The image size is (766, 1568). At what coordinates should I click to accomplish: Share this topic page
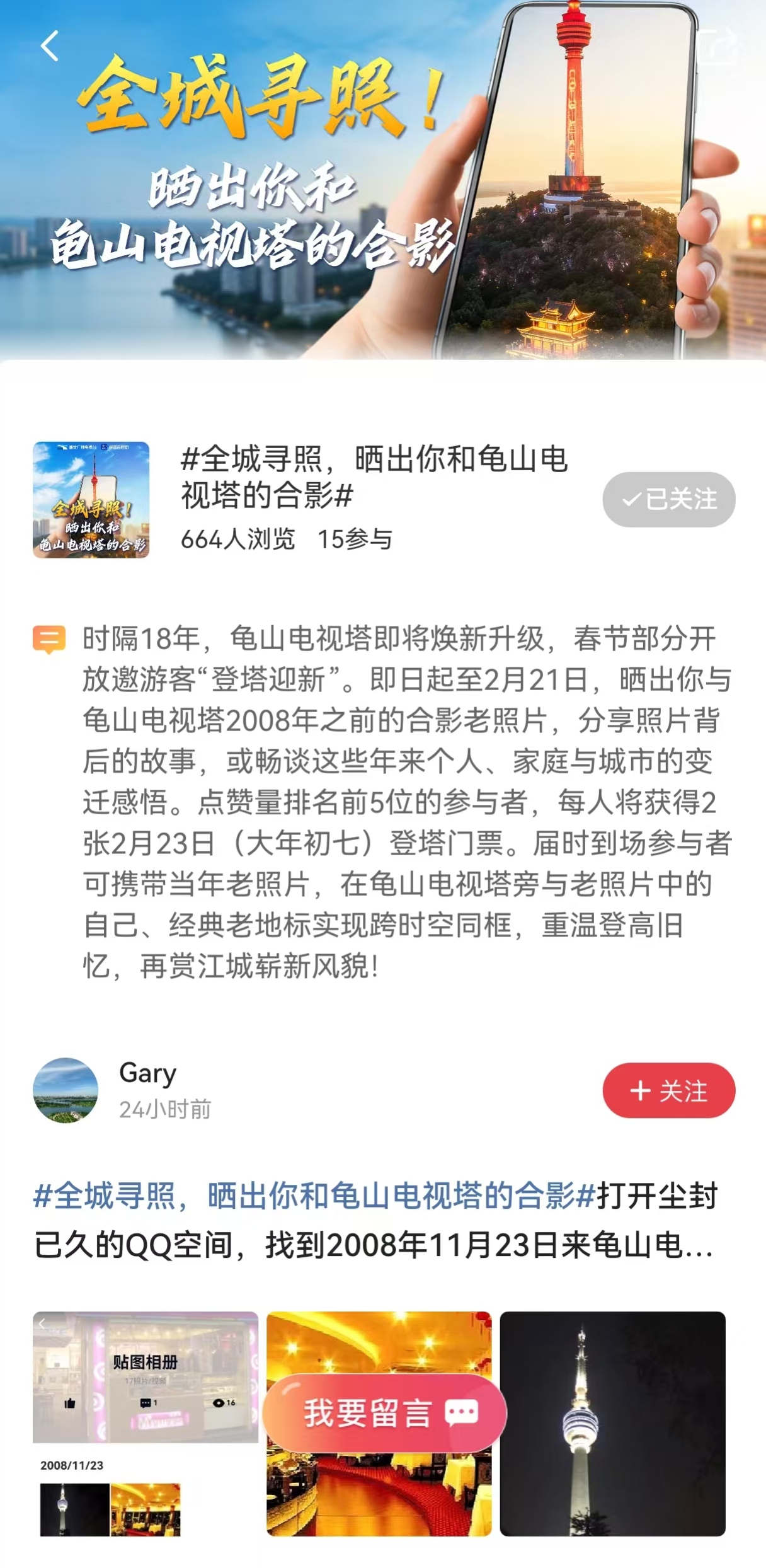pos(717,45)
